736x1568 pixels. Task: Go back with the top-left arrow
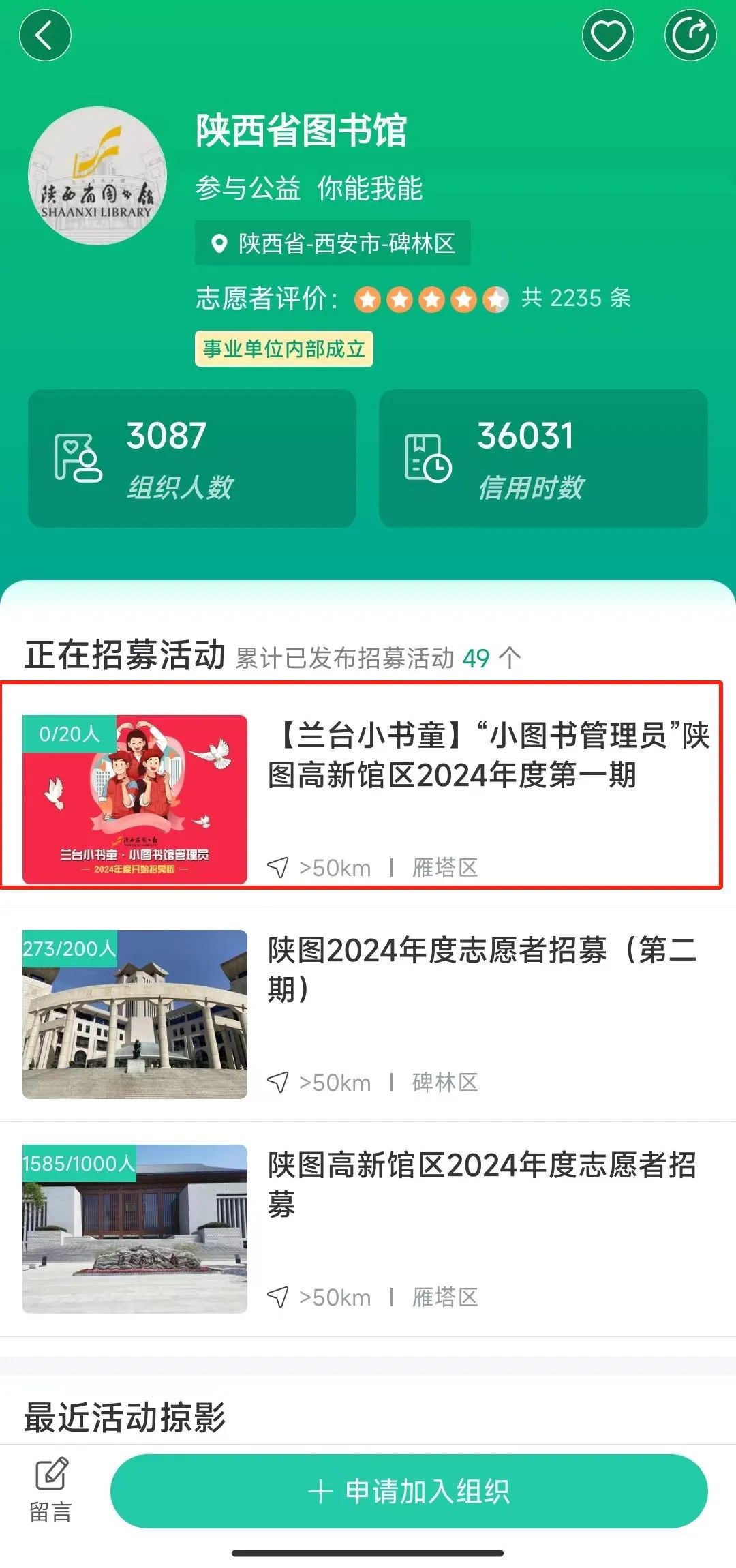[x=45, y=35]
